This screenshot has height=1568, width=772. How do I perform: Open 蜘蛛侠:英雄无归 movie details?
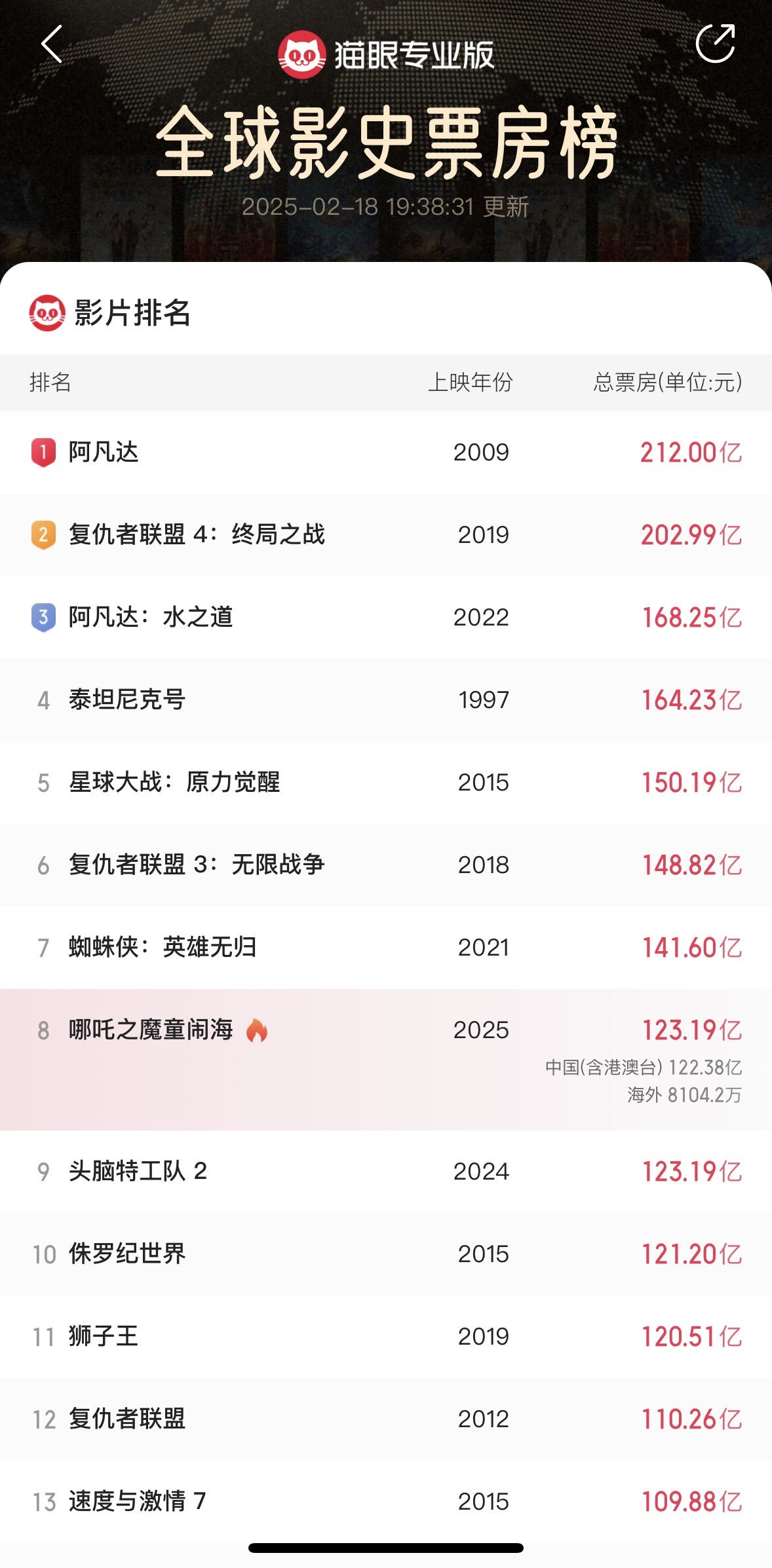tap(163, 947)
